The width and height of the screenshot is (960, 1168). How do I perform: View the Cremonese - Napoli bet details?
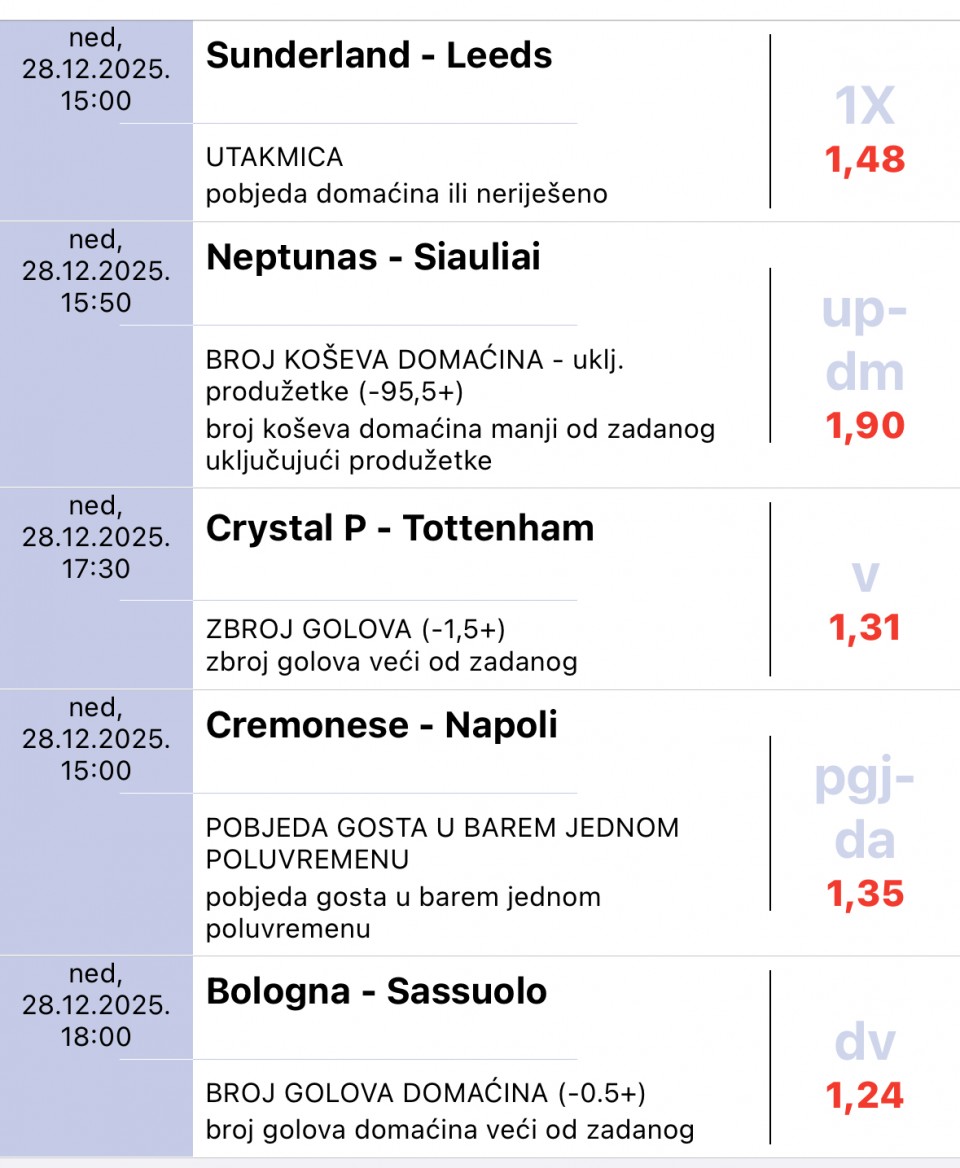pos(382,726)
